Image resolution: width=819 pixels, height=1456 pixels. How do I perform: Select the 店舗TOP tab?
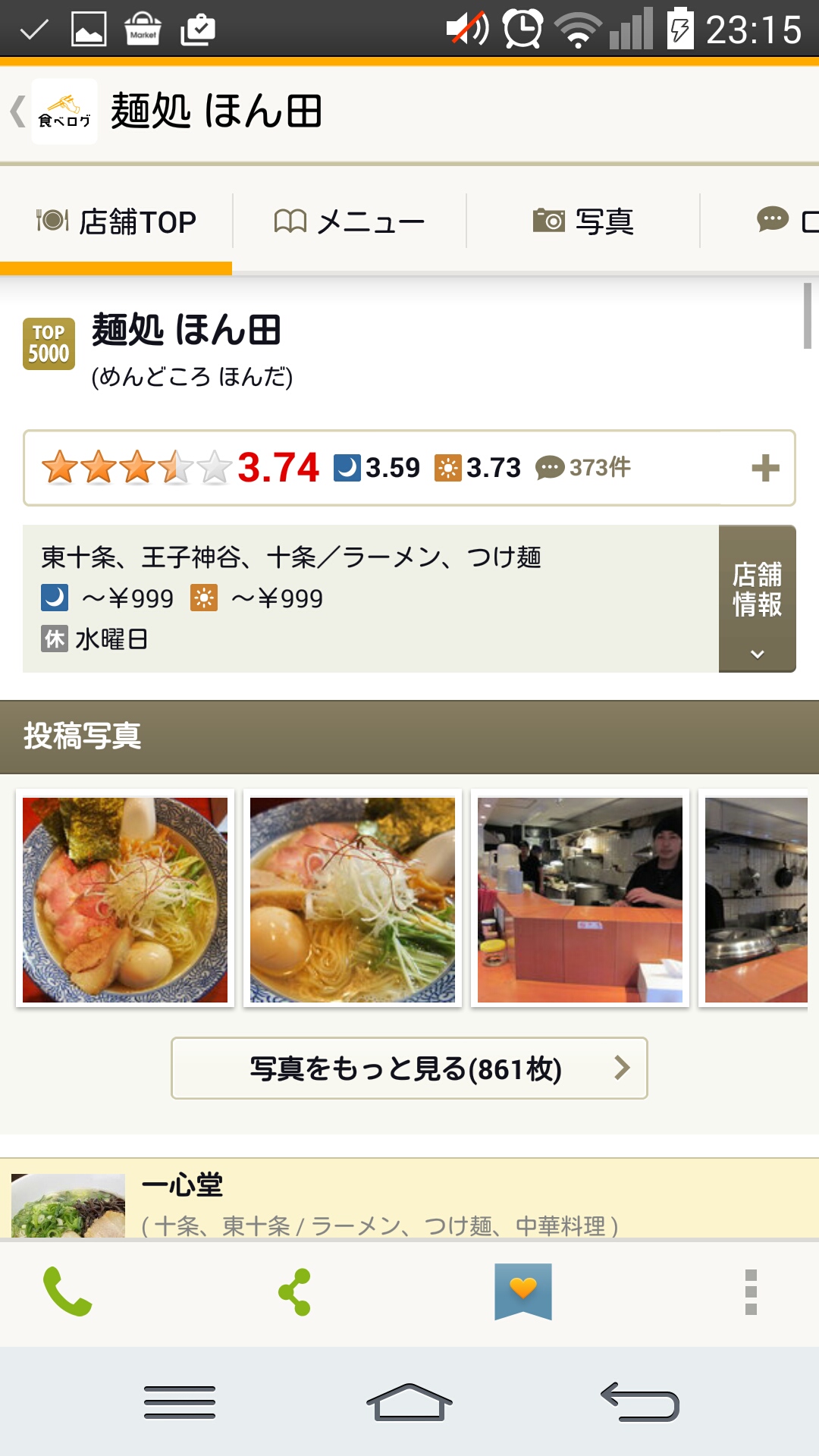116,221
